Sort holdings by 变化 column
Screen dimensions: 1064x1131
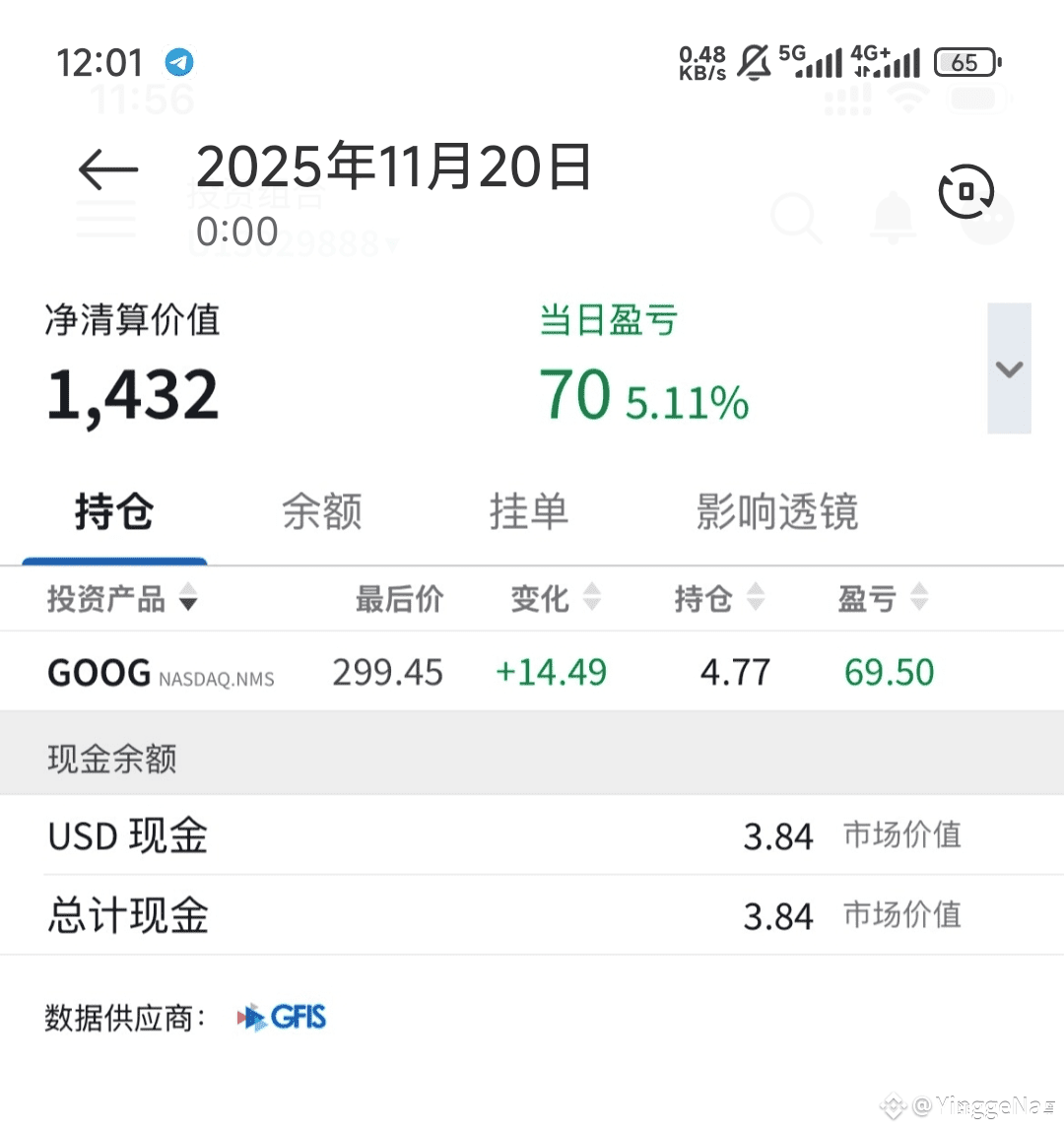point(556,598)
